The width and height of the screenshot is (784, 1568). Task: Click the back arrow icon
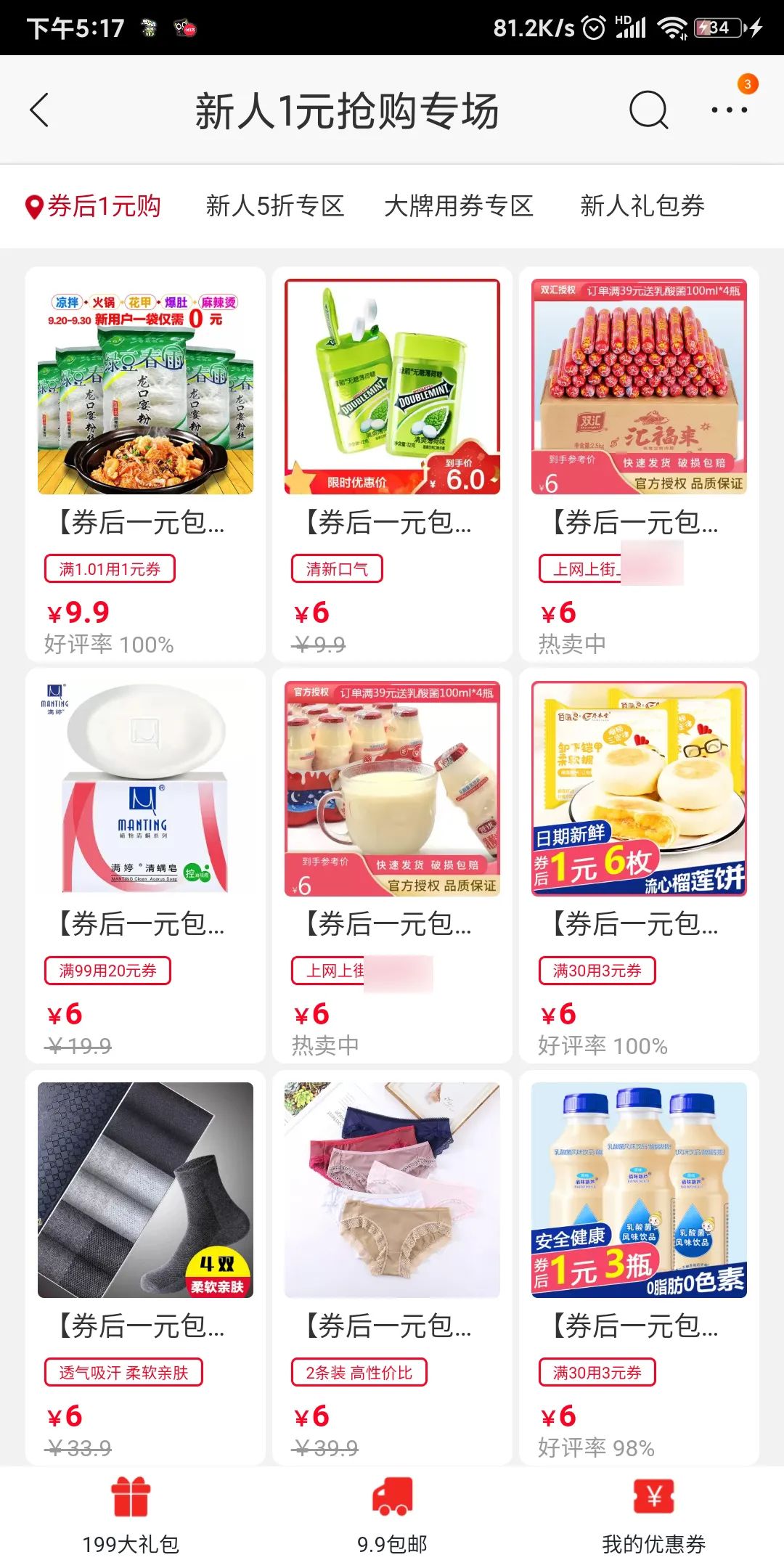pos(41,110)
